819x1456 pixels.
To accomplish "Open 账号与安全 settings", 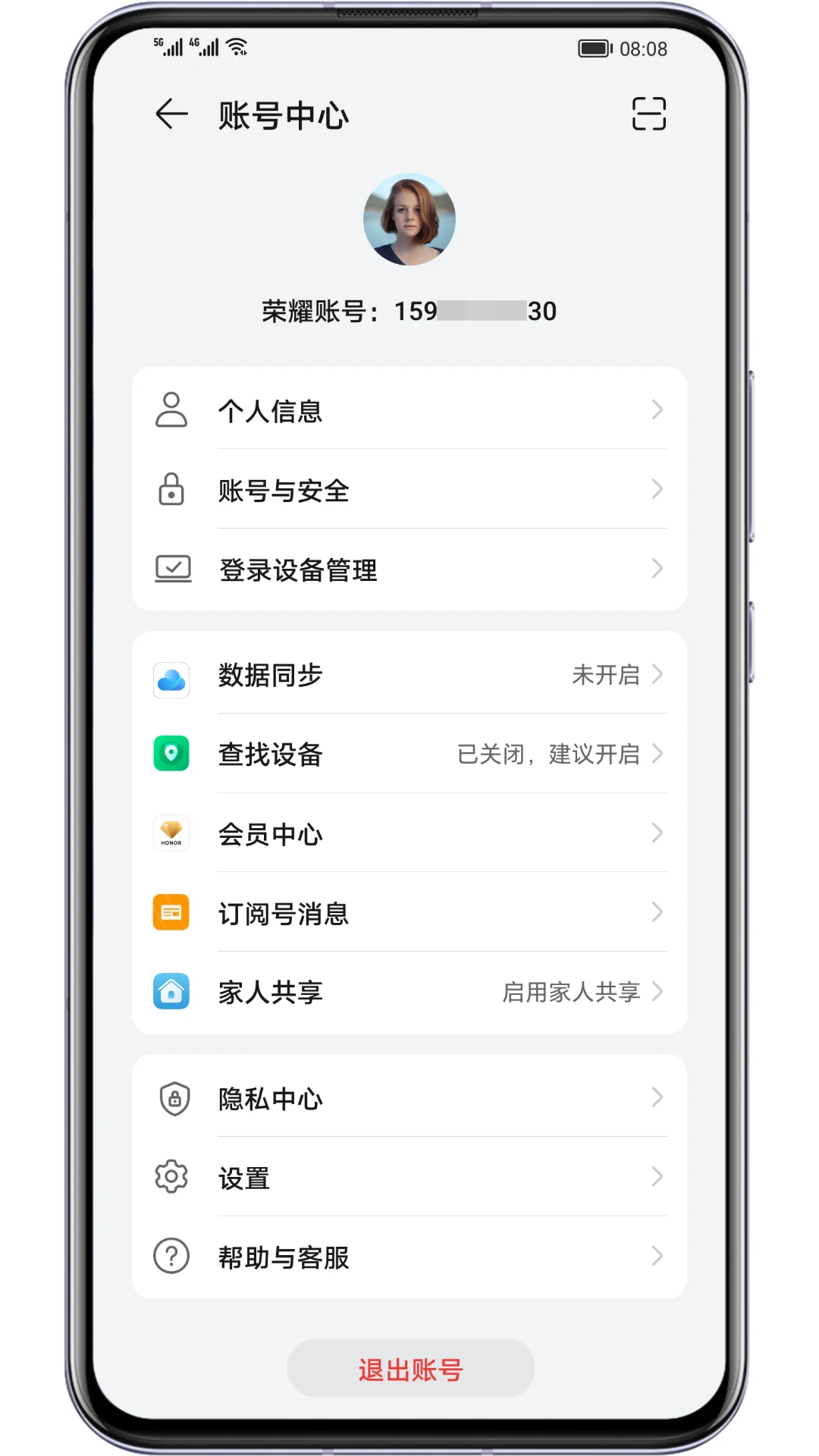I will (409, 490).
